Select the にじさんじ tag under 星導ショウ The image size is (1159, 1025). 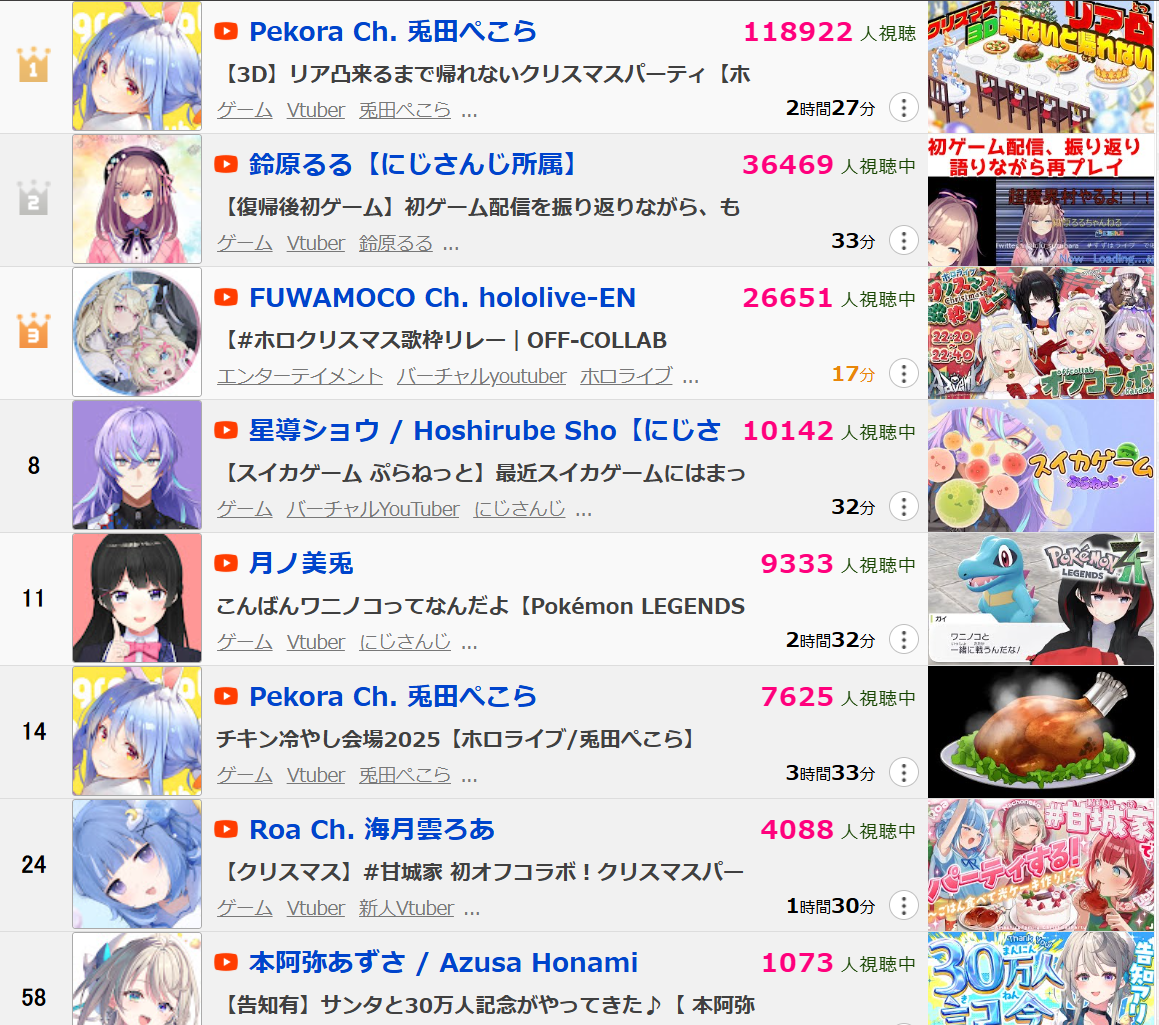pos(519,509)
